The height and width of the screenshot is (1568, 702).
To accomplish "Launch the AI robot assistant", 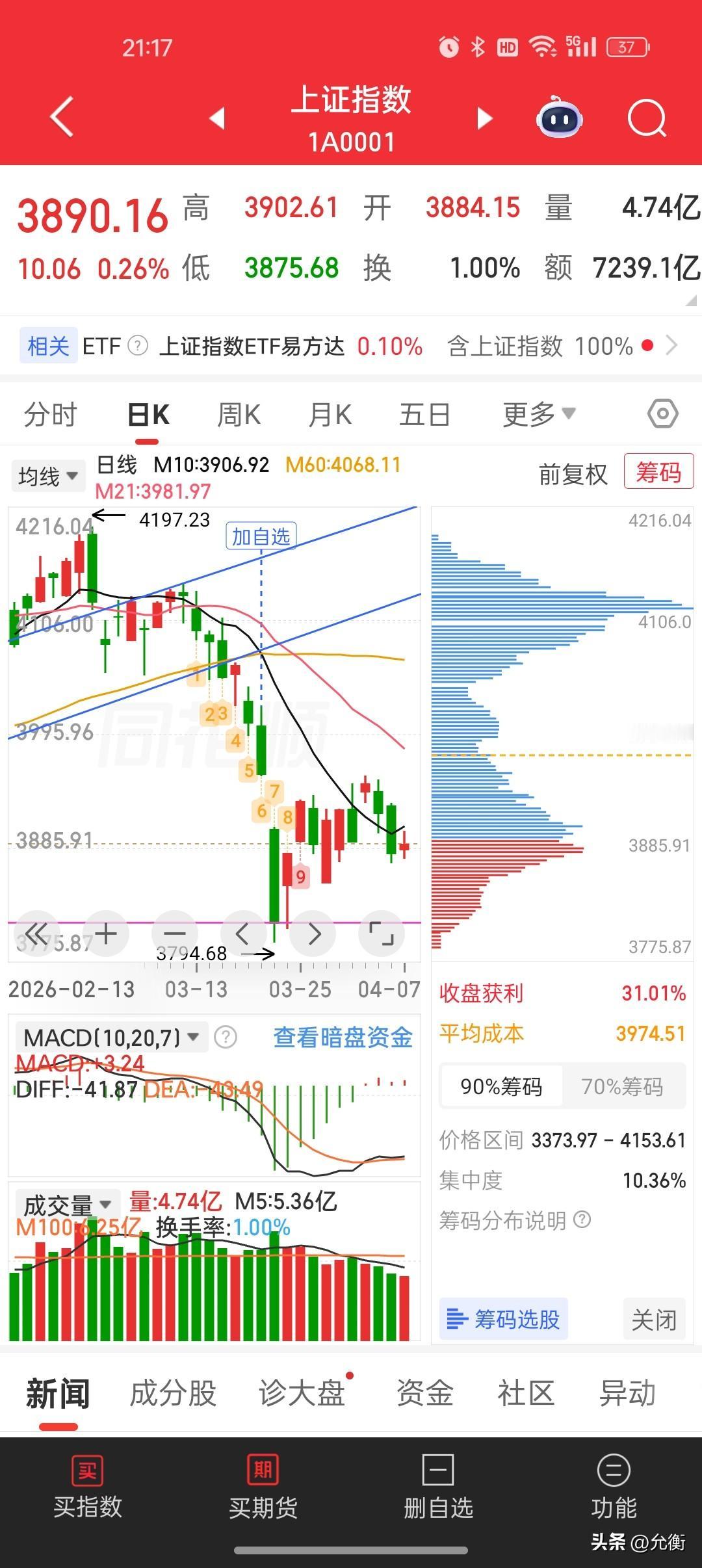I will [x=559, y=117].
